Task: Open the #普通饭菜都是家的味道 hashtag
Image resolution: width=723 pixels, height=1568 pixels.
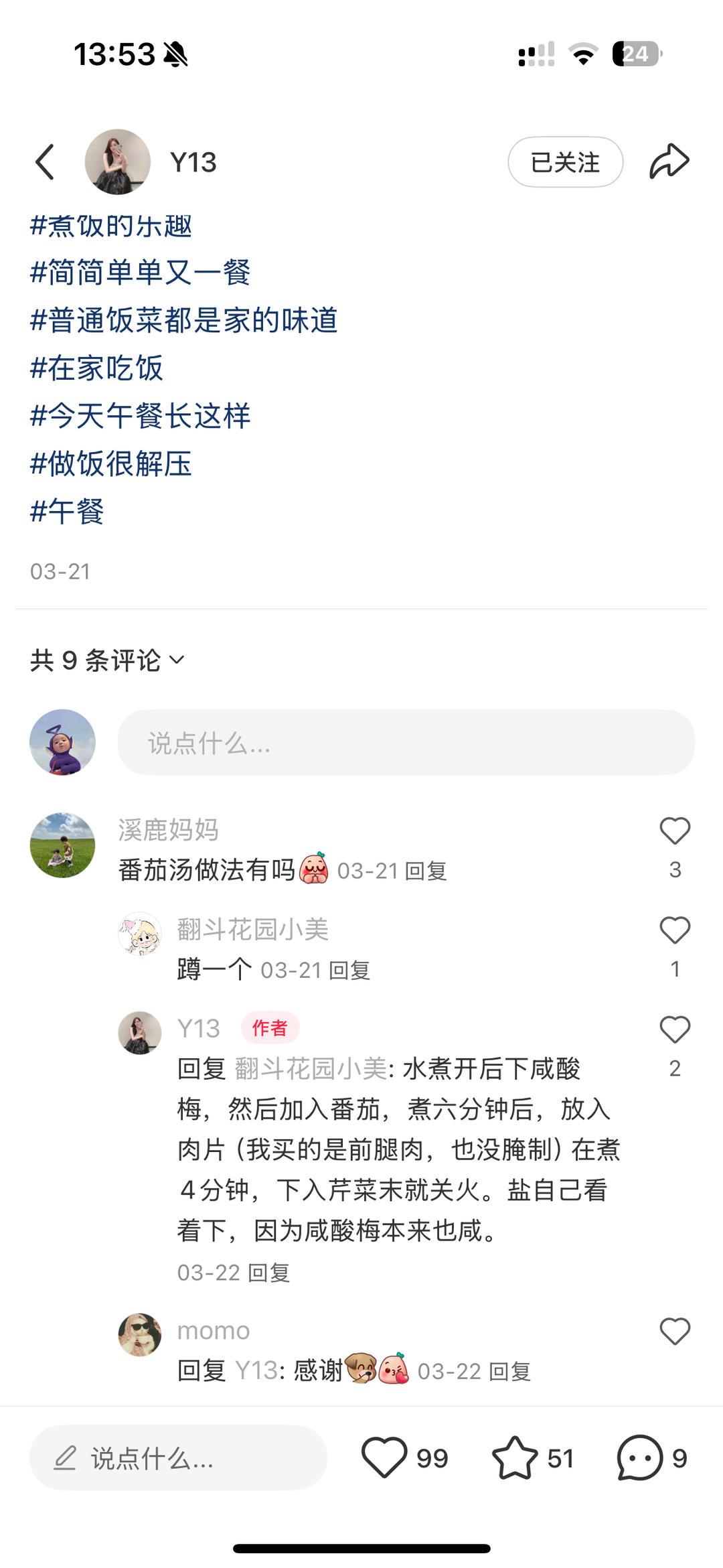Action: pyautogui.click(x=184, y=320)
